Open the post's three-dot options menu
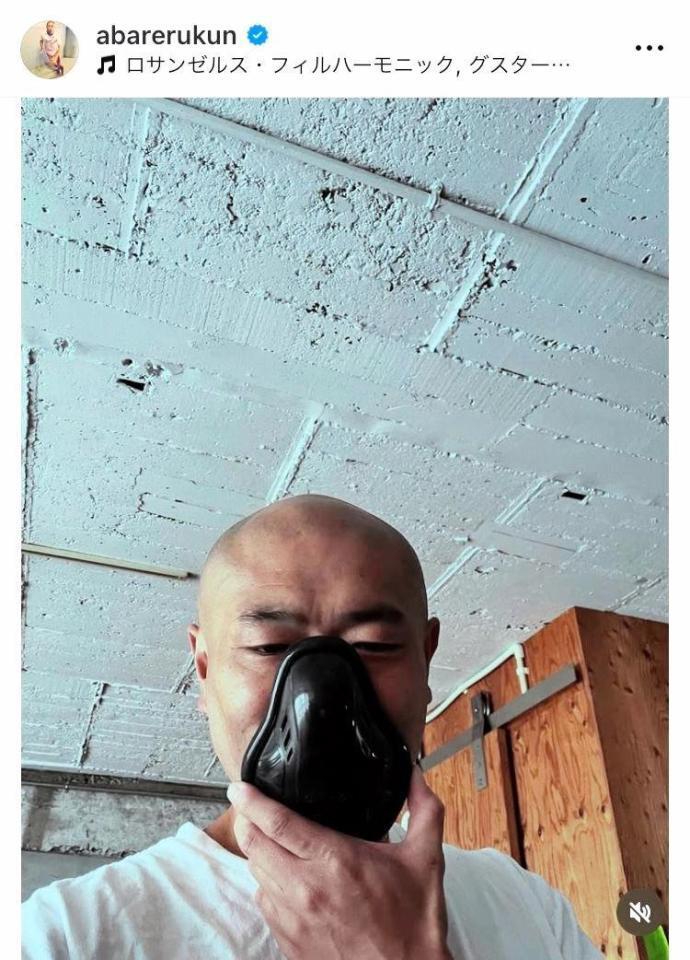 pos(649,48)
